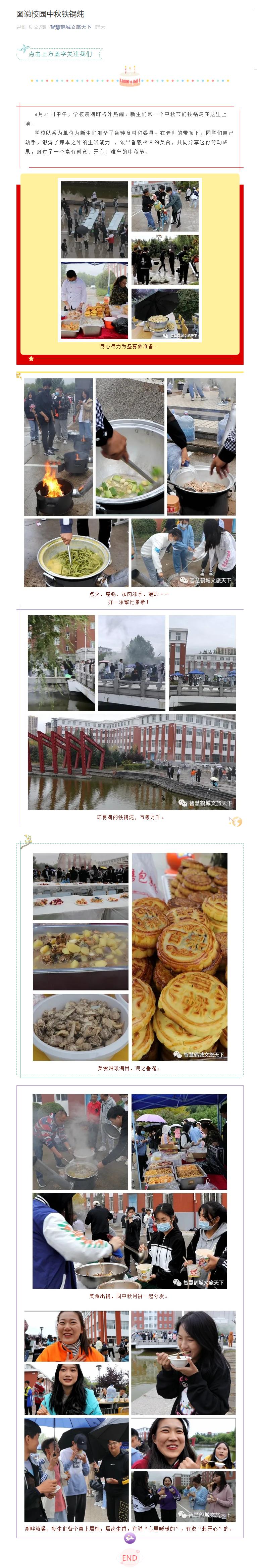The width and height of the screenshot is (257, 1568).
Task: Open the 智慧鹤城文旅天下 account link
Action: [x=71, y=27]
